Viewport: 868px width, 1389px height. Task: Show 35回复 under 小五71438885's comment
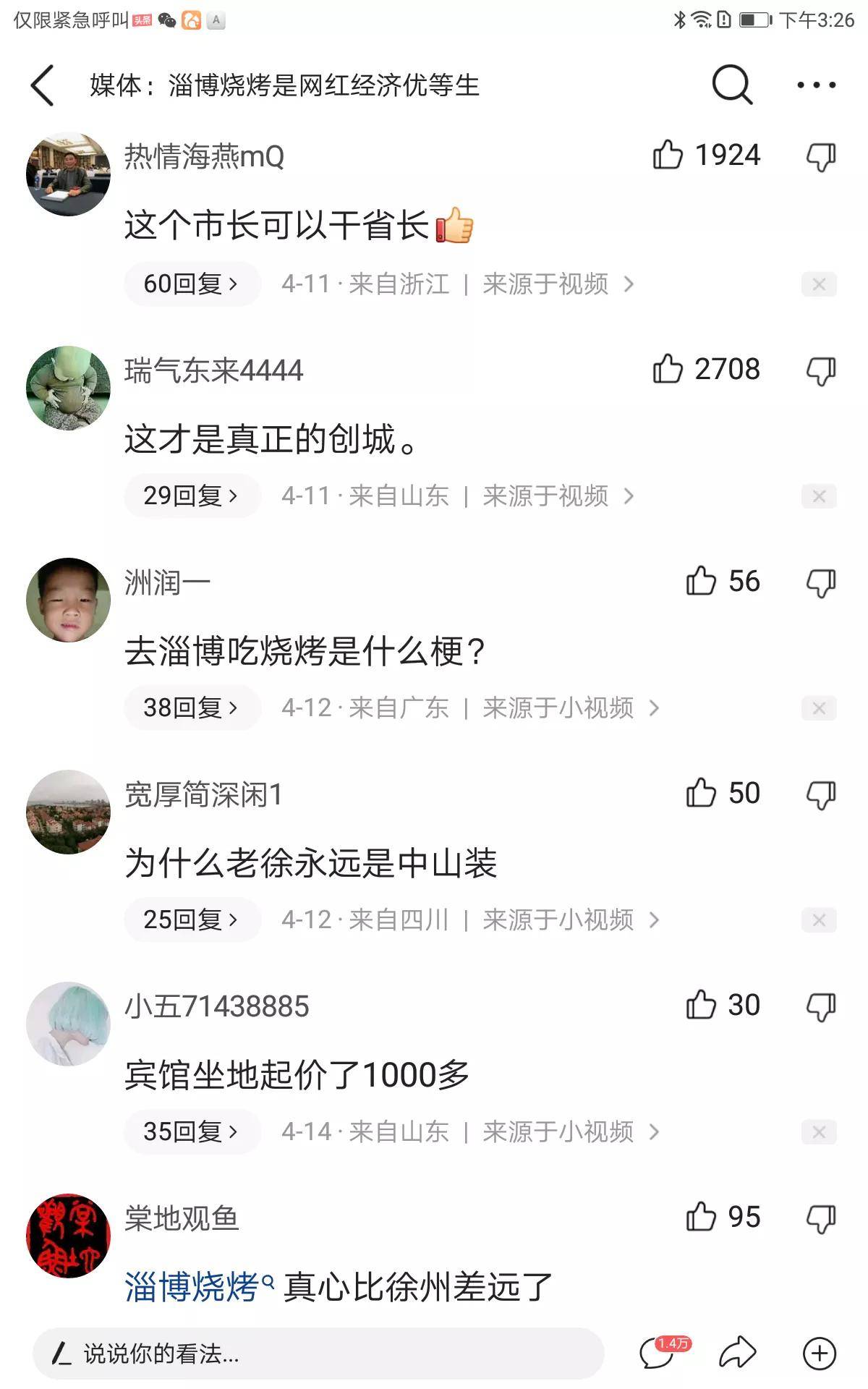(x=191, y=1131)
